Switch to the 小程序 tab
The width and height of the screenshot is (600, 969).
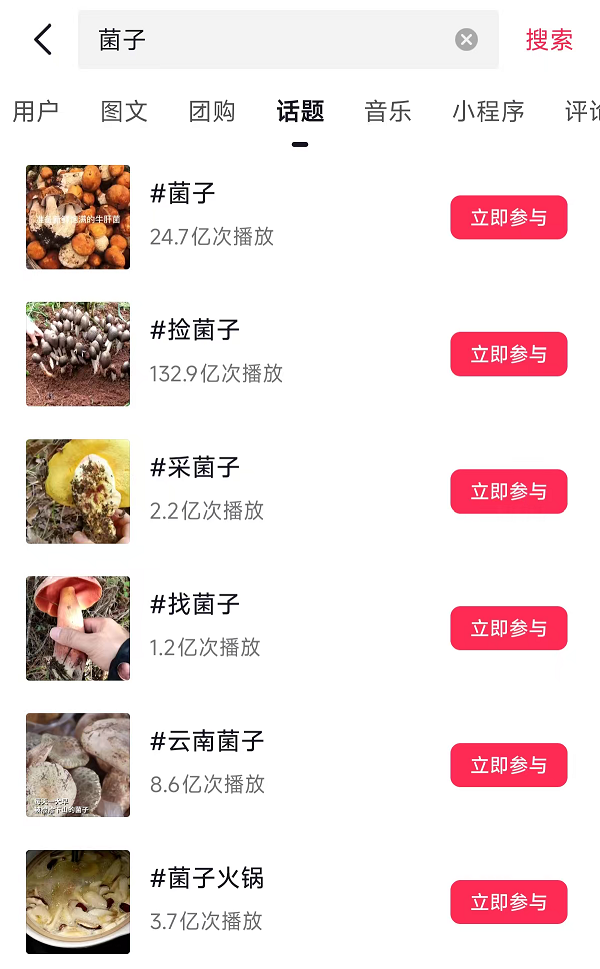tap(488, 111)
